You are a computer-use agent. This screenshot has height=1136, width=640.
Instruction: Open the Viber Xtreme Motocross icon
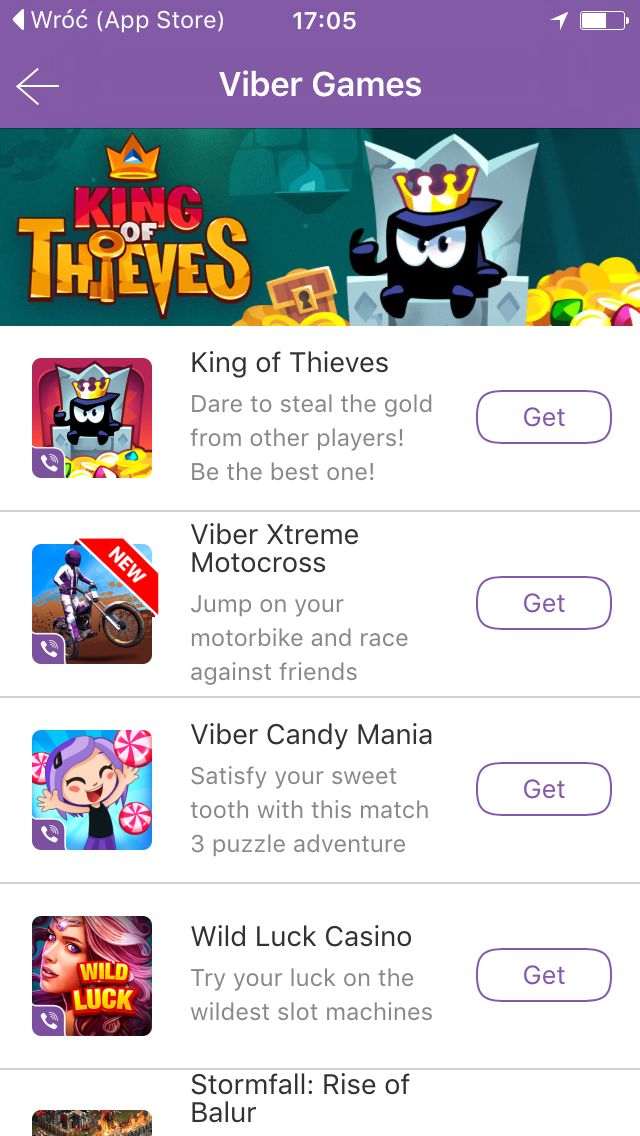[x=92, y=604]
